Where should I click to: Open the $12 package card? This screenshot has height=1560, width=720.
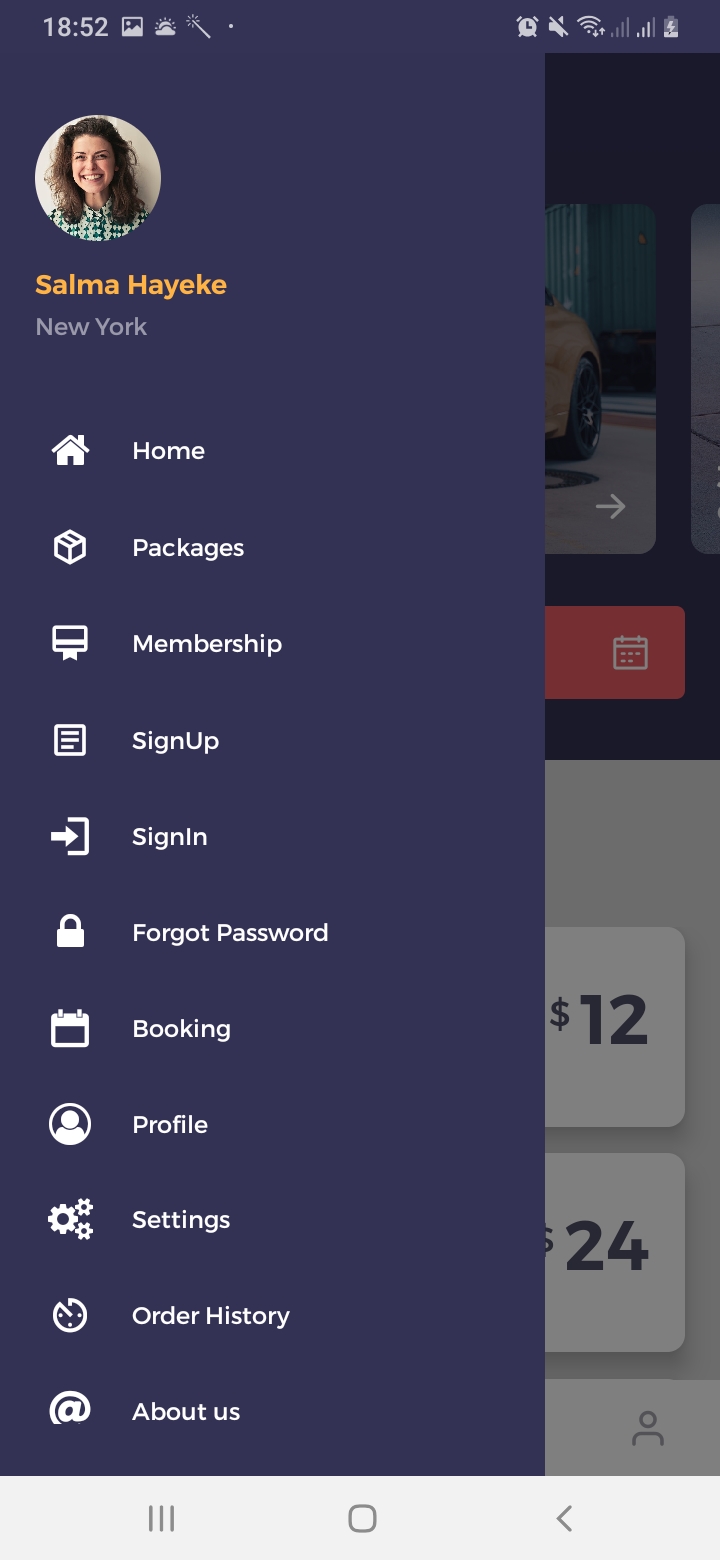click(614, 1025)
